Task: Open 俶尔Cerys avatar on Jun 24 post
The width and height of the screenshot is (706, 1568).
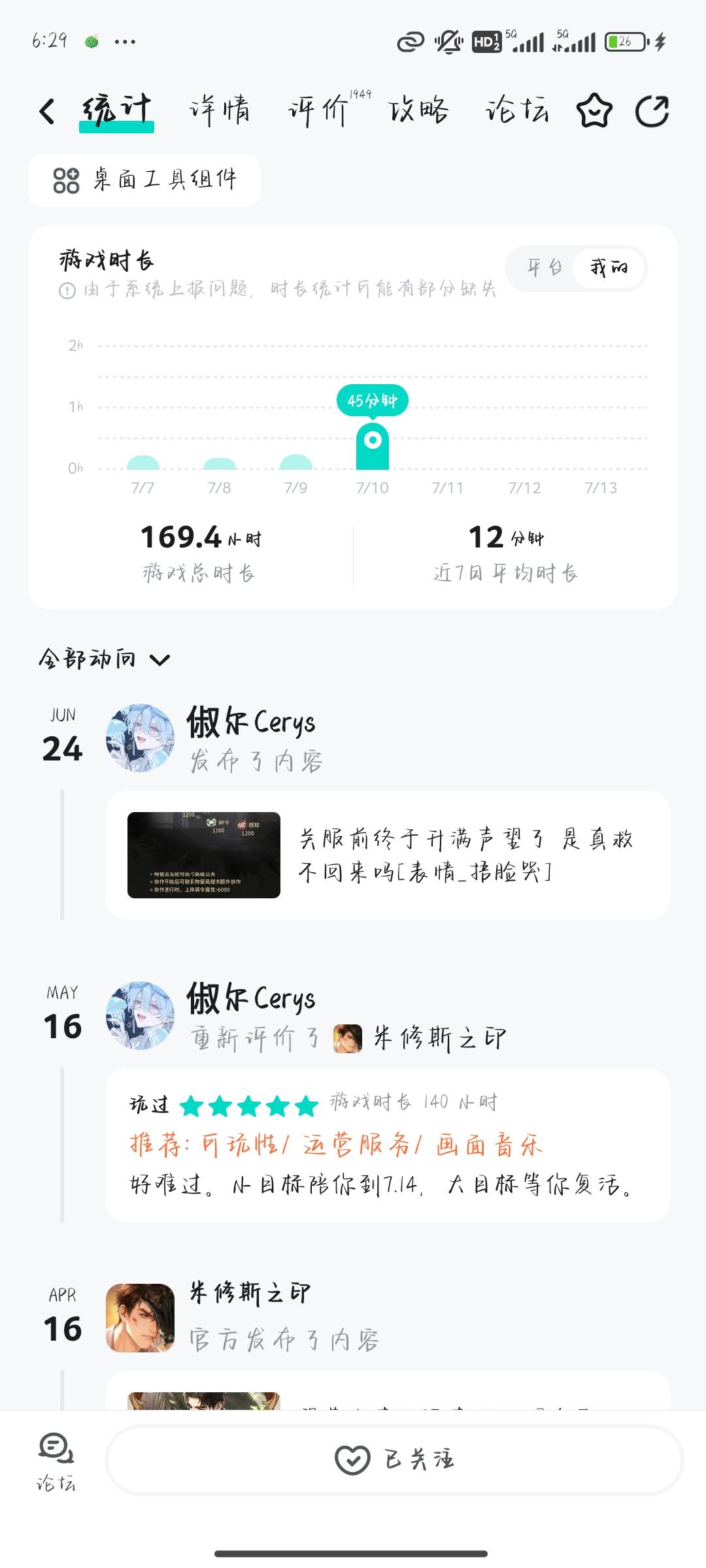Action: pyautogui.click(x=140, y=738)
